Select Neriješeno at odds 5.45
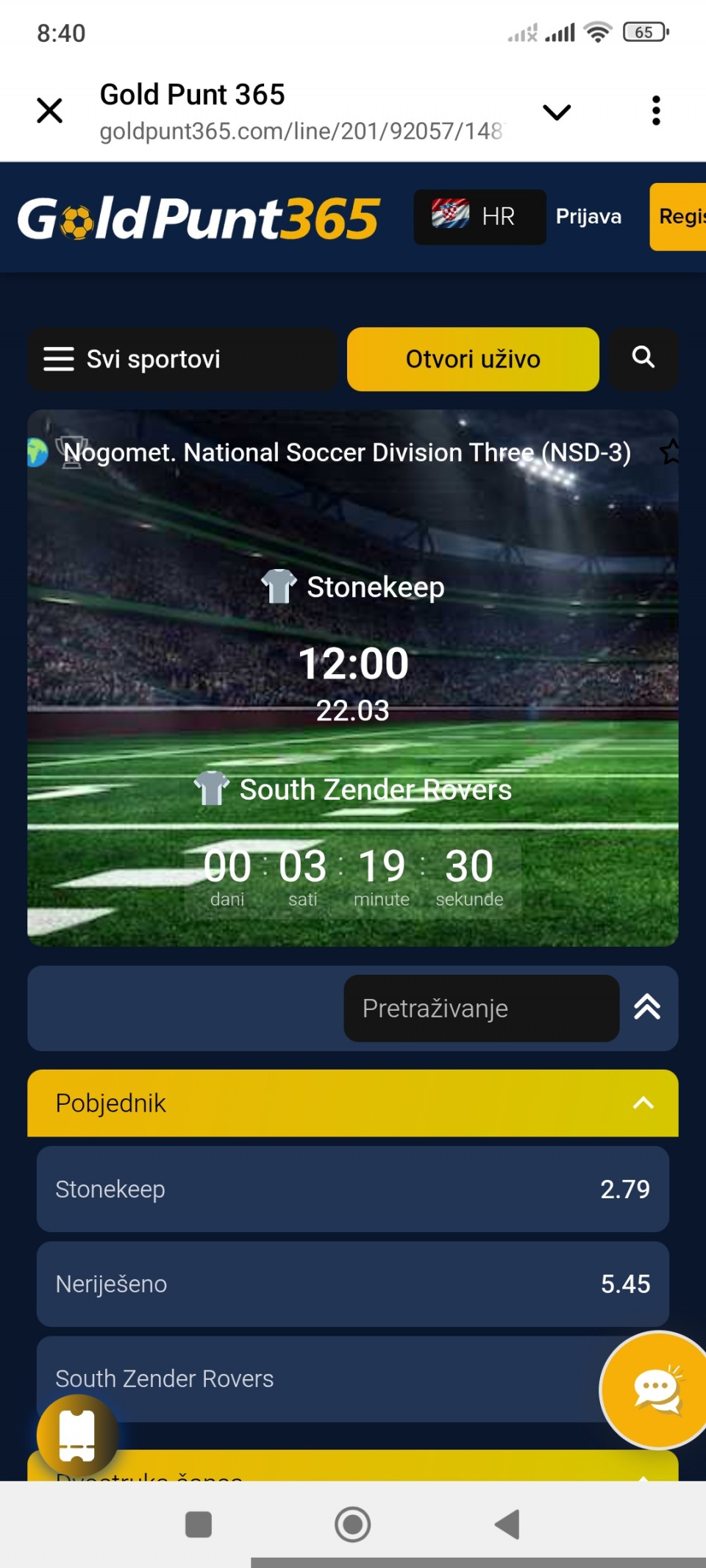Screen dimensions: 706x1568 (x=353, y=1284)
